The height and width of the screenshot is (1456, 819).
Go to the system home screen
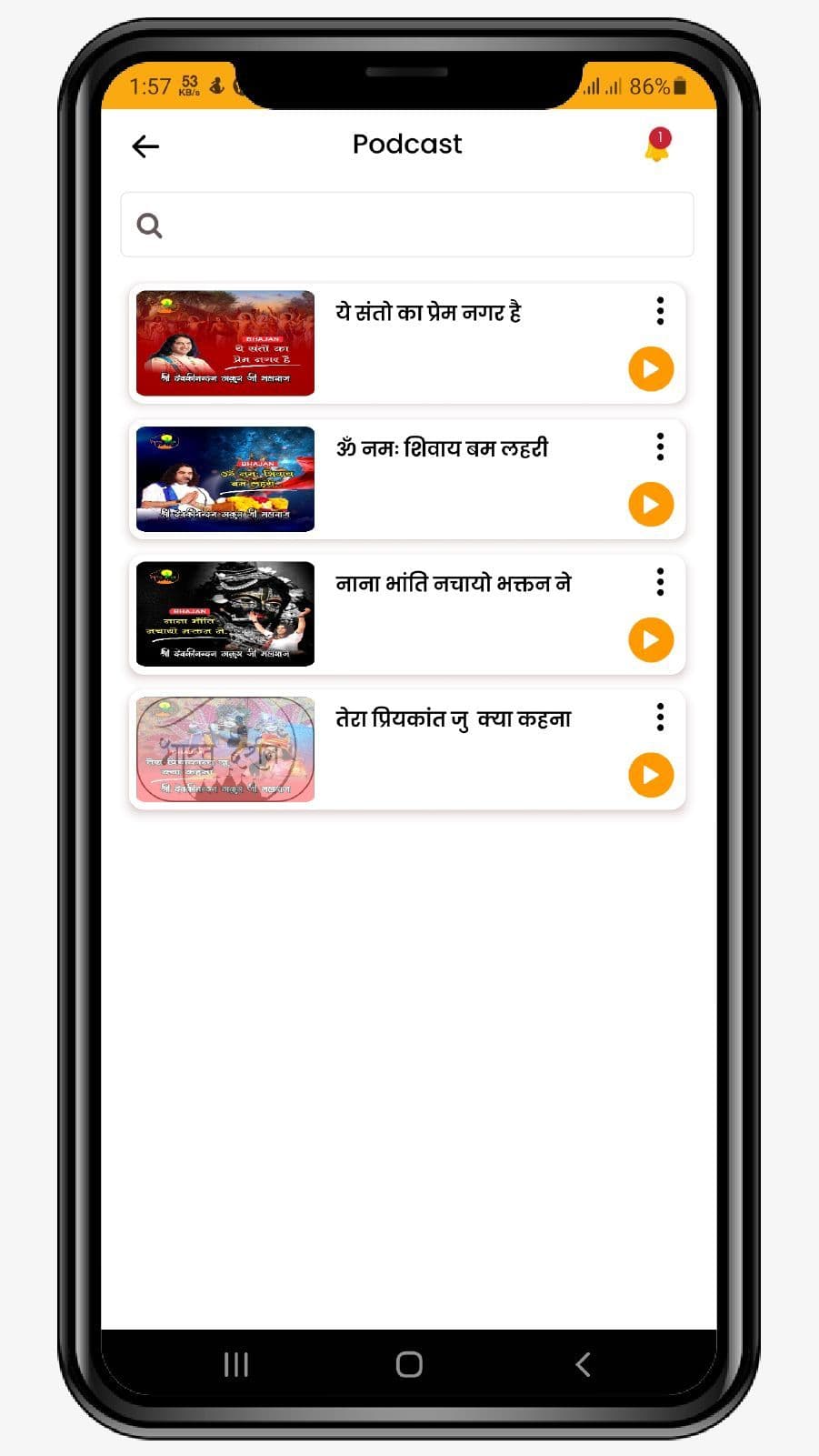pyautogui.click(x=409, y=1364)
